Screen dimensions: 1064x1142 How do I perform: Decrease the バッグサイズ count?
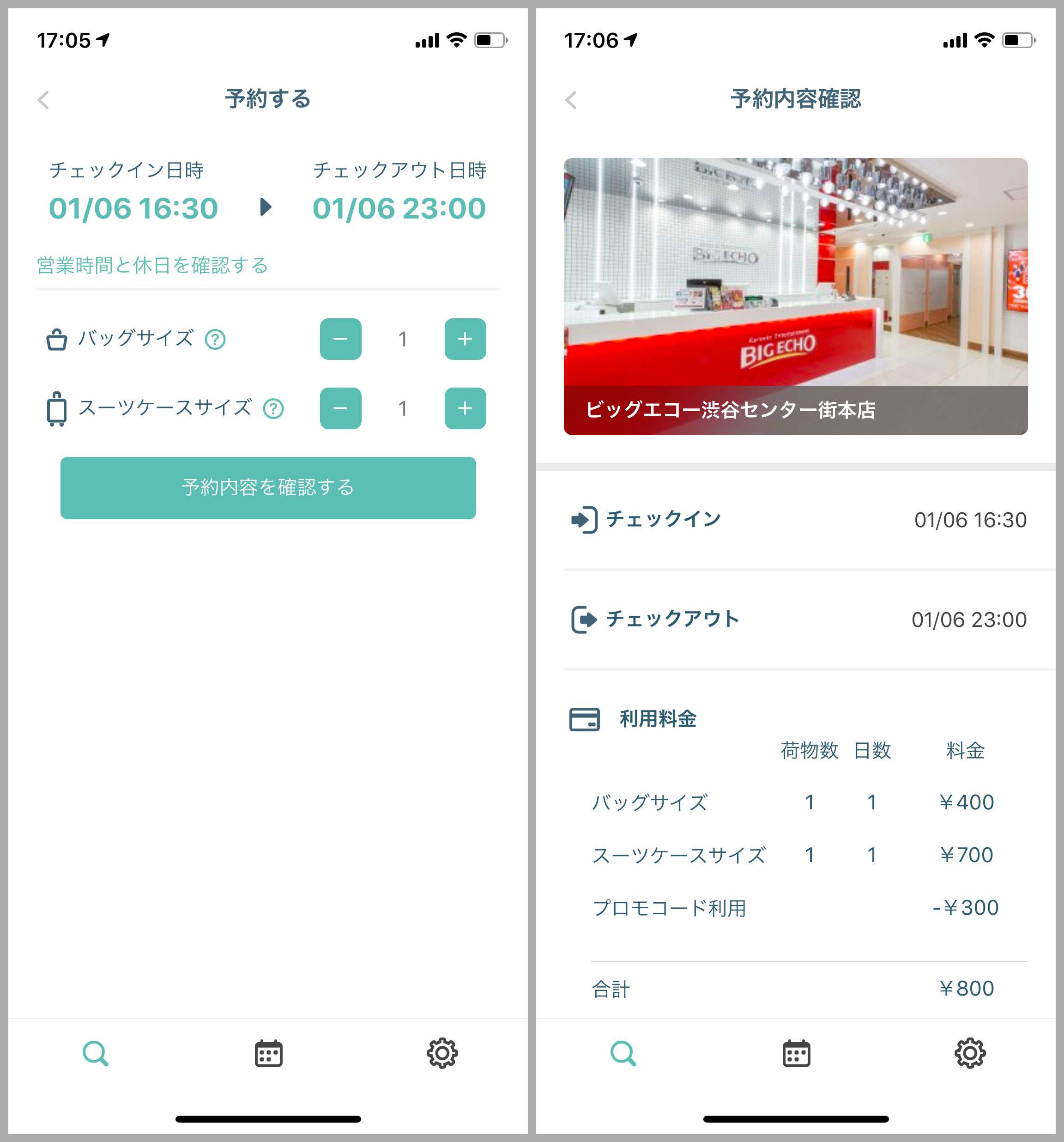pos(340,339)
